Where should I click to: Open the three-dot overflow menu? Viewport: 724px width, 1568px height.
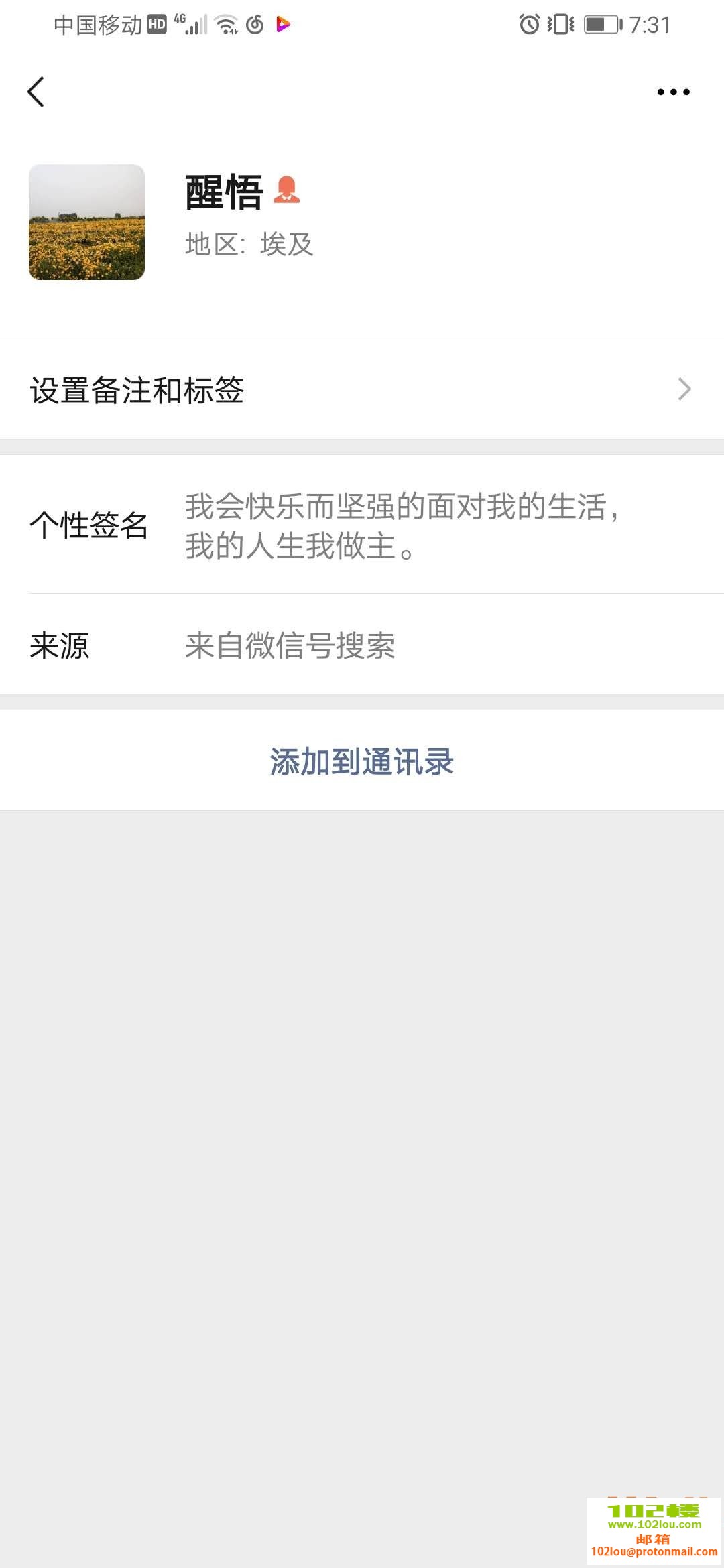pyautogui.click(x=673, y=92)
